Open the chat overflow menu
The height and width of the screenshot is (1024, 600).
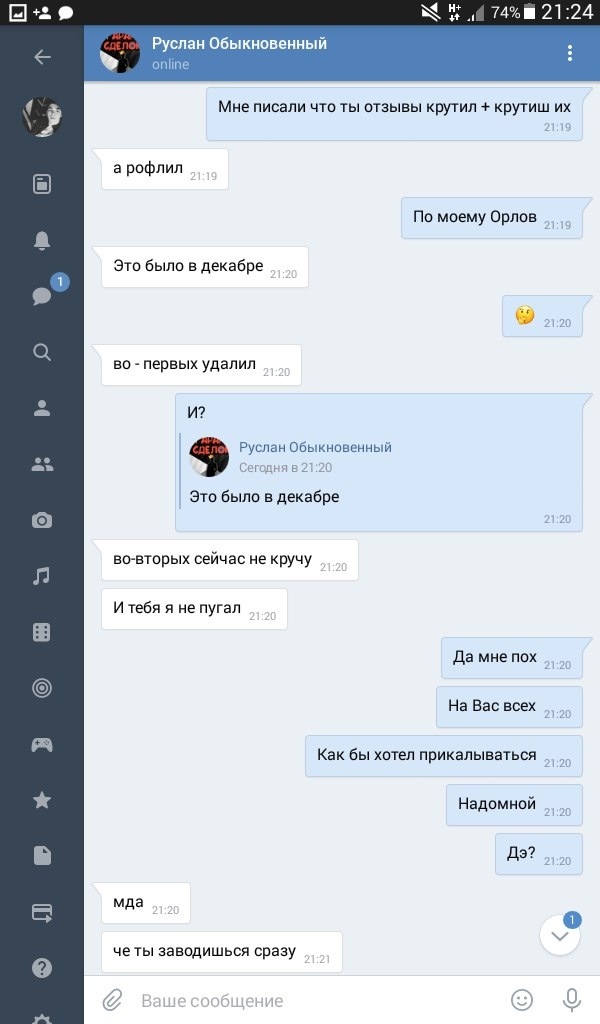[x=570, y=54]
